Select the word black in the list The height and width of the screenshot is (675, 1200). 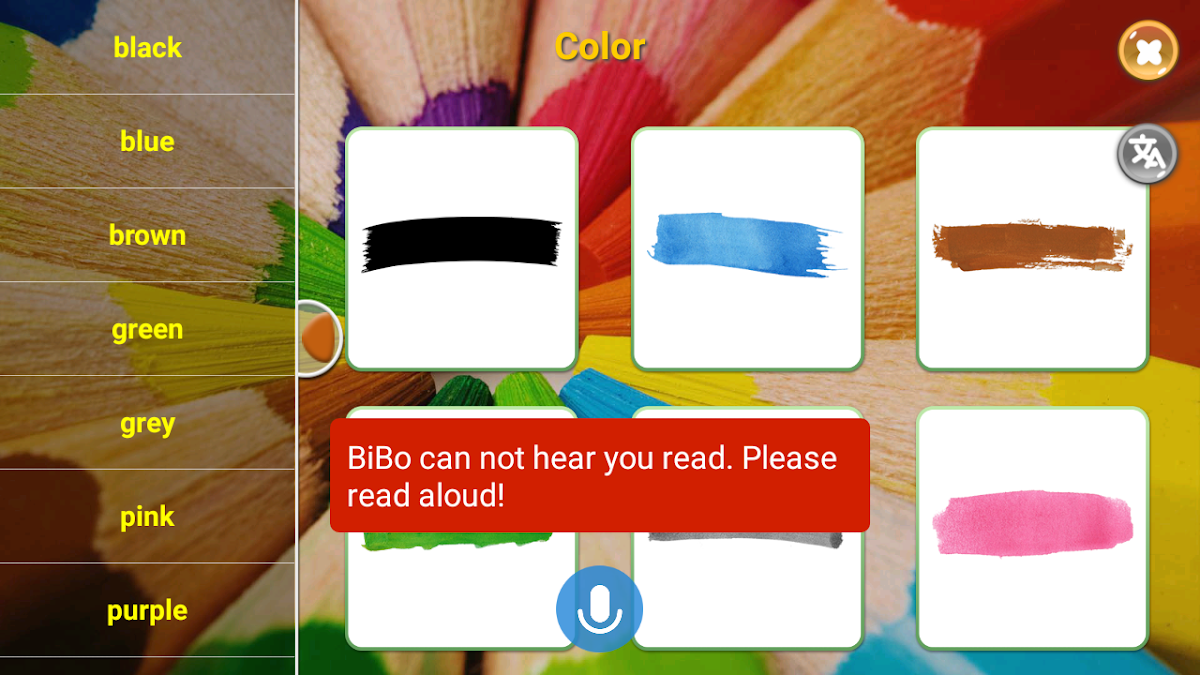(x=147, y=48)
